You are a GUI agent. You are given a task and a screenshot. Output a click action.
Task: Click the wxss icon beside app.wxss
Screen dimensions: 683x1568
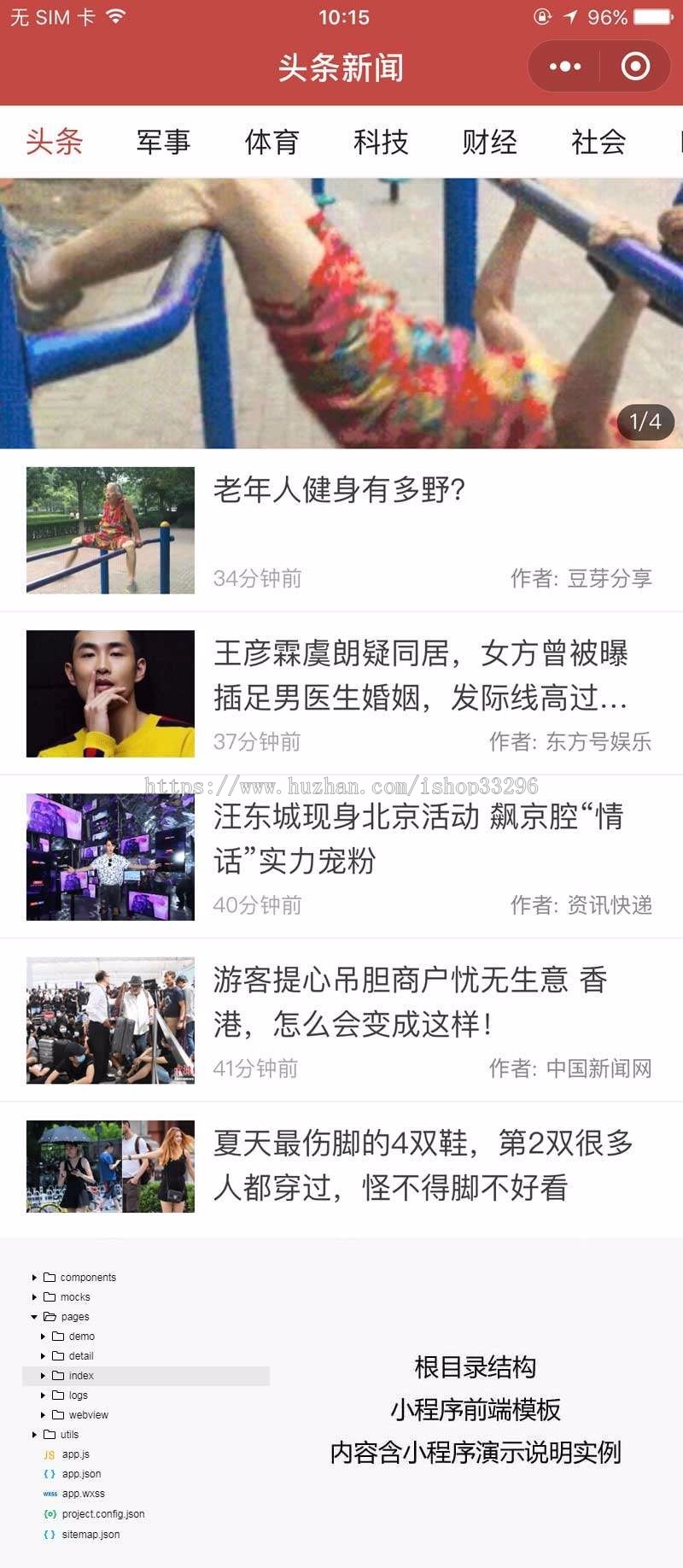[x=50, y=1493]
